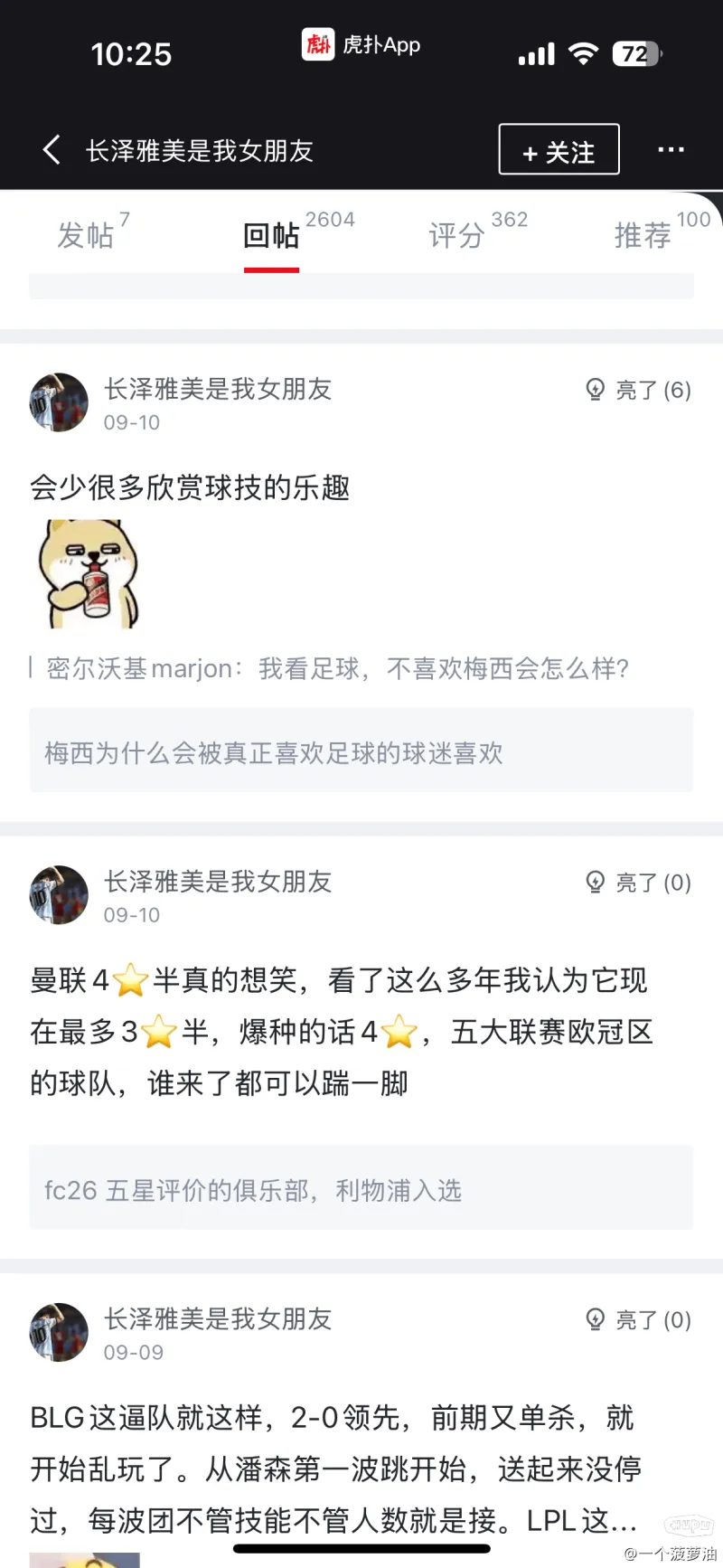This screenshot has width=723, height=1568.
Task: Open thread 梅西为什么会被真正喜欢足球的球迷喜欢
Action: (x=361, y=751)
